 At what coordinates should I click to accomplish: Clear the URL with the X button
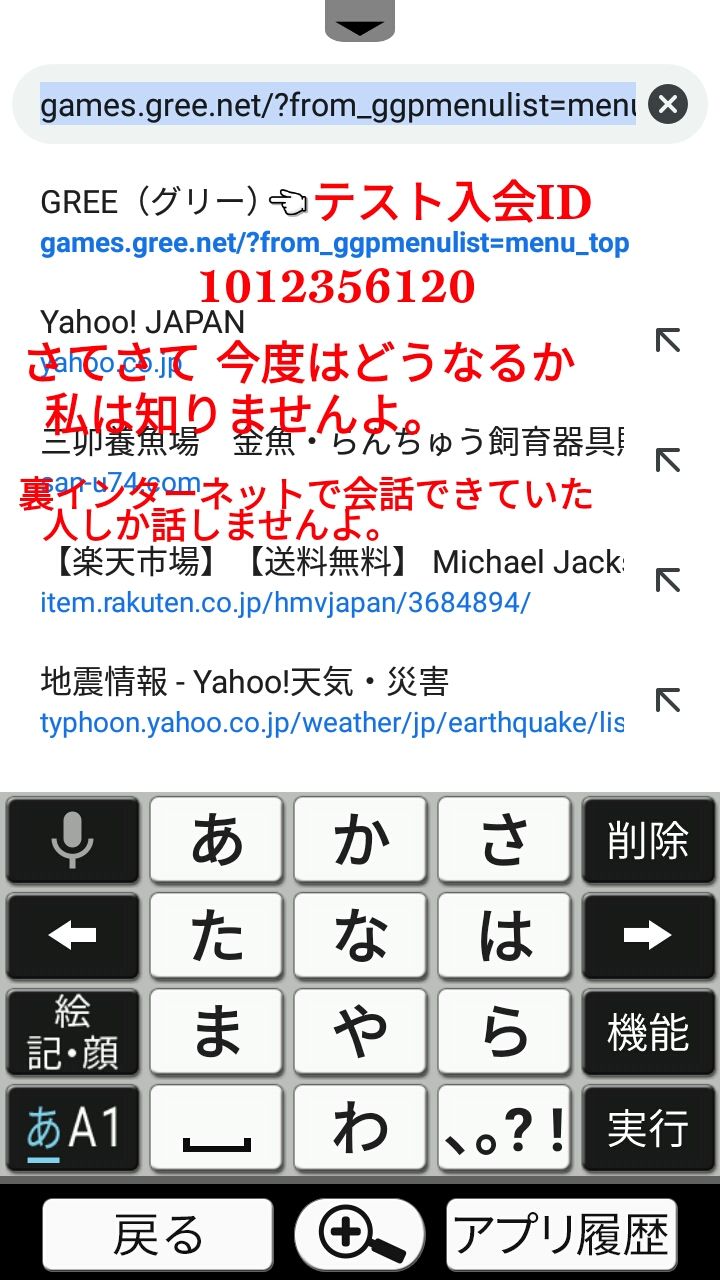[667, 104]
